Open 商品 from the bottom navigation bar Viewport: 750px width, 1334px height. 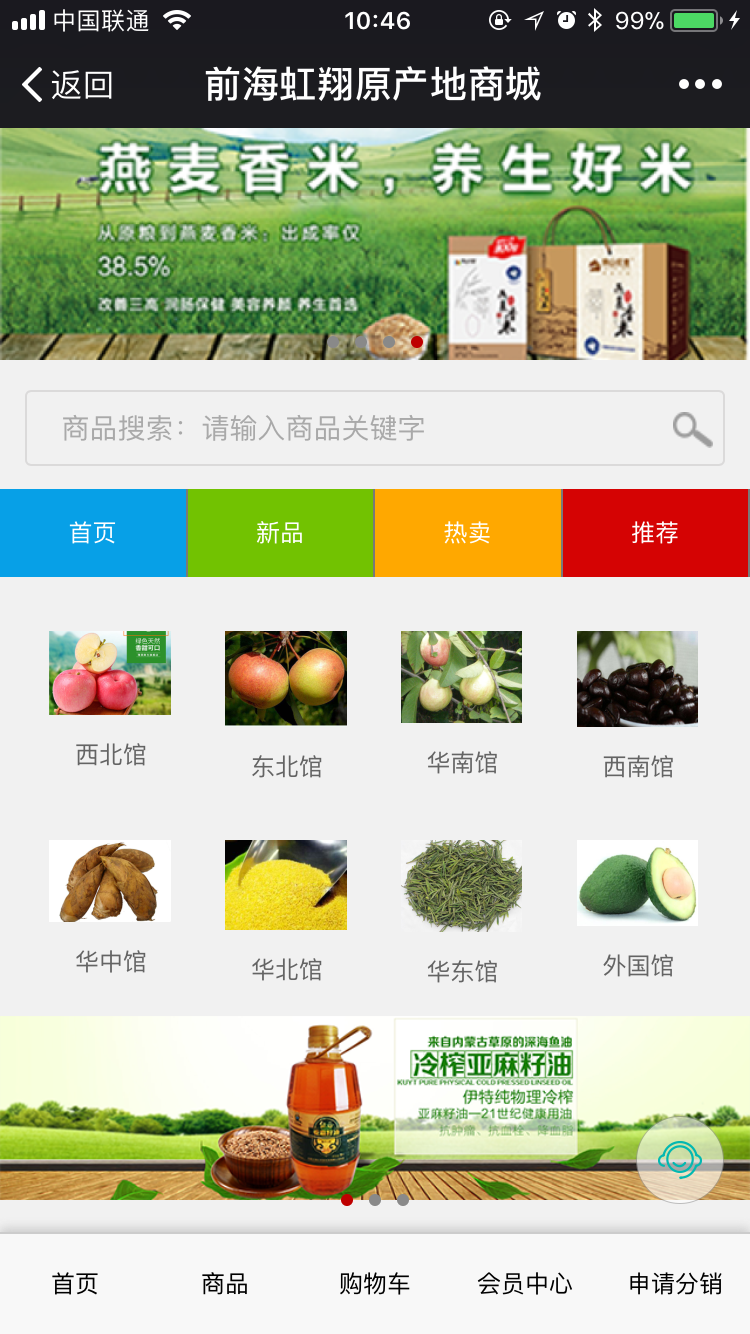click(224, 1283)
